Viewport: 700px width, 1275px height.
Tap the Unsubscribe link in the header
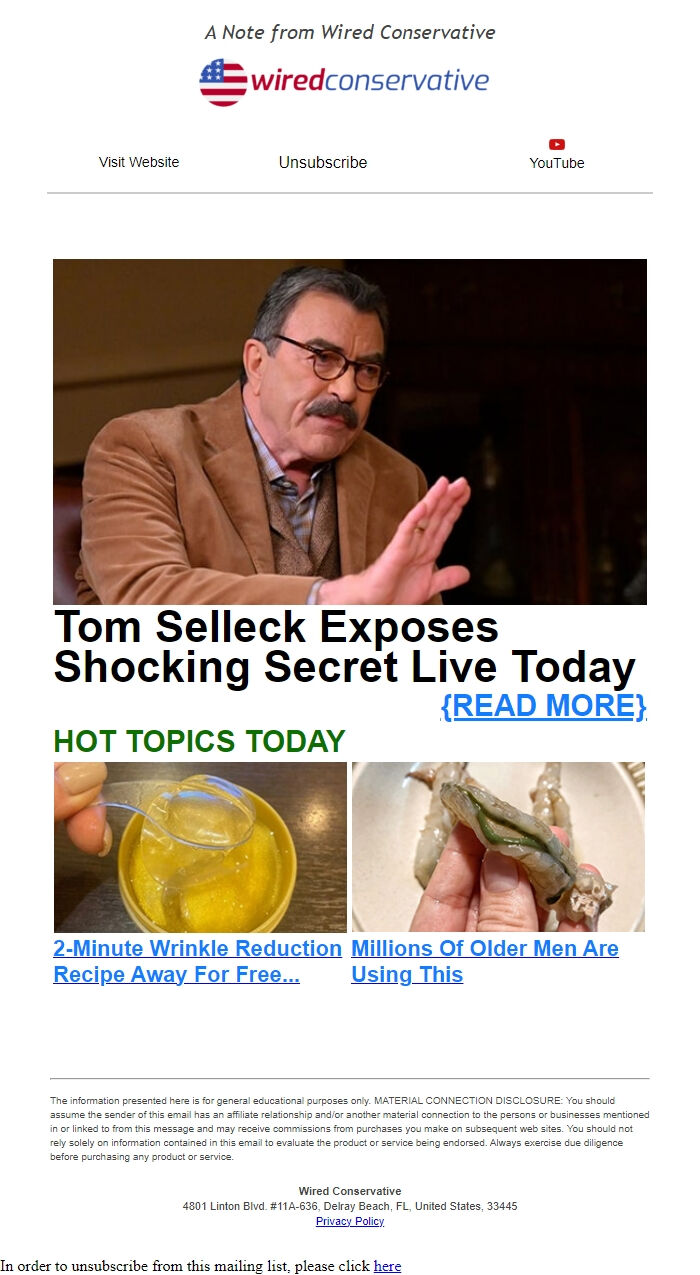click(322, 162)
